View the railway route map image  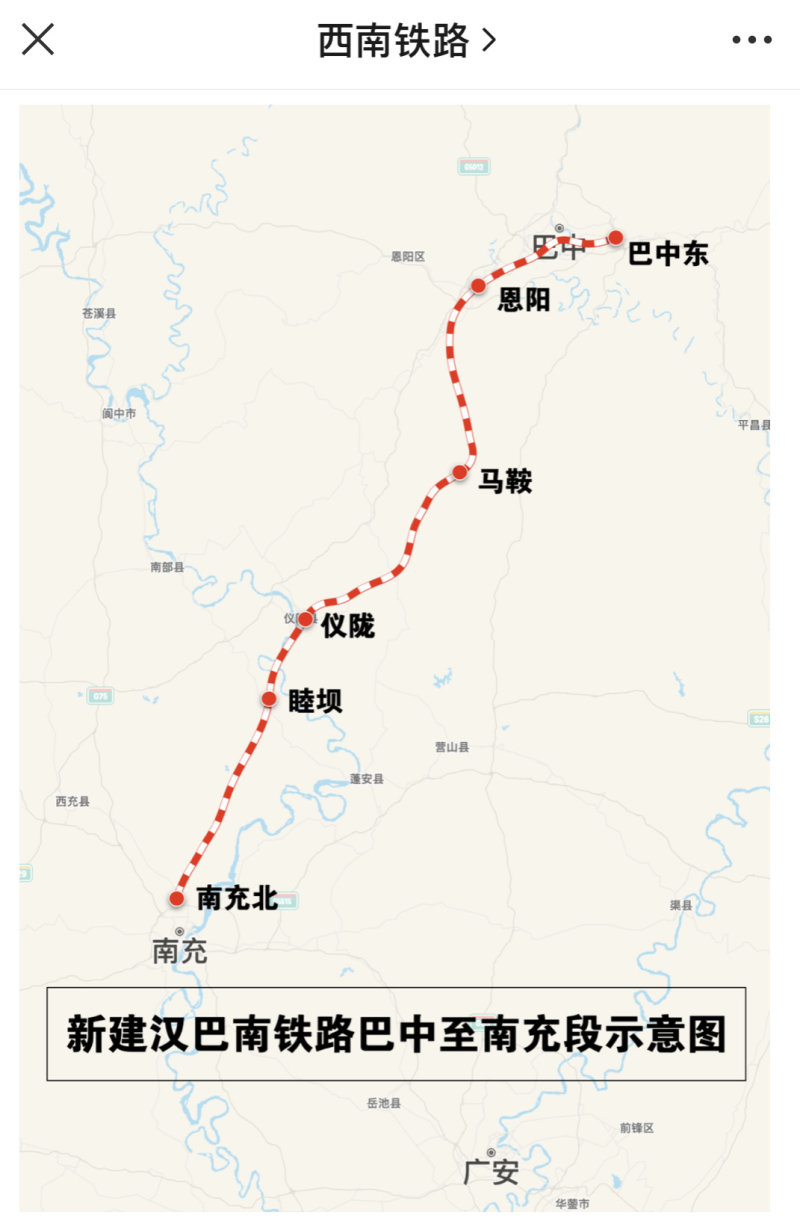395,600
